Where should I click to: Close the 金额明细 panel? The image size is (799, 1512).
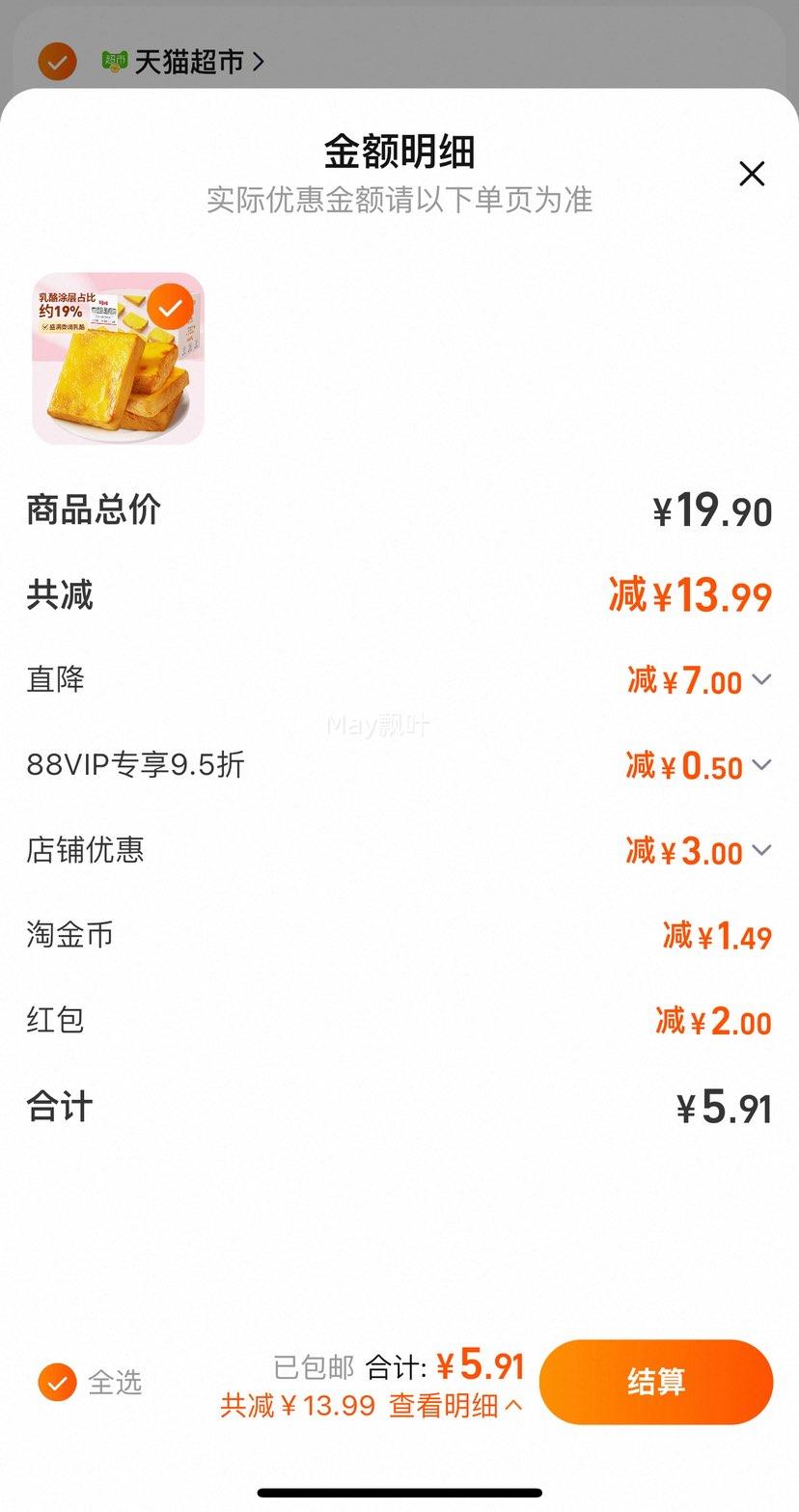pos(752,174)
